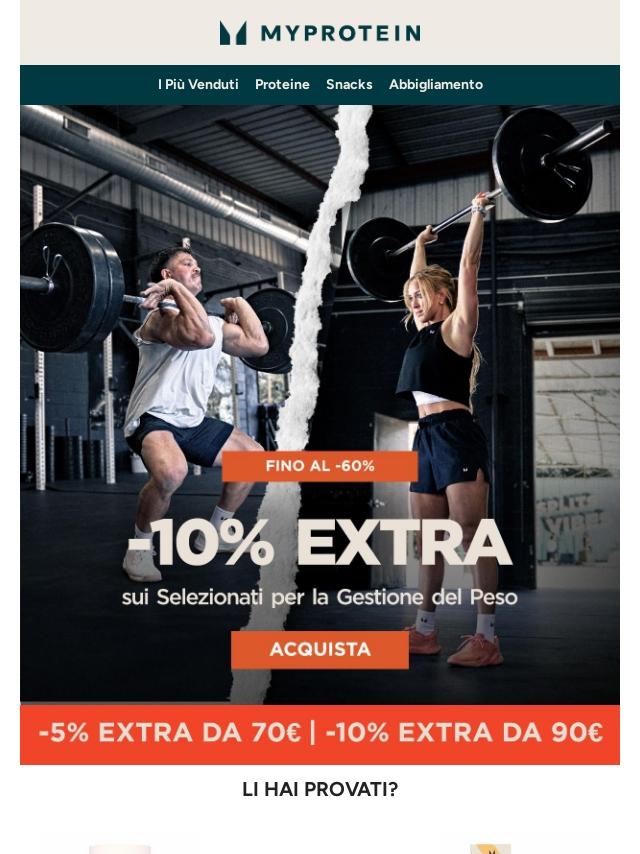The image size is (640, 854).
Task: Select the Abbigliamento link
Action: (436, 85)
